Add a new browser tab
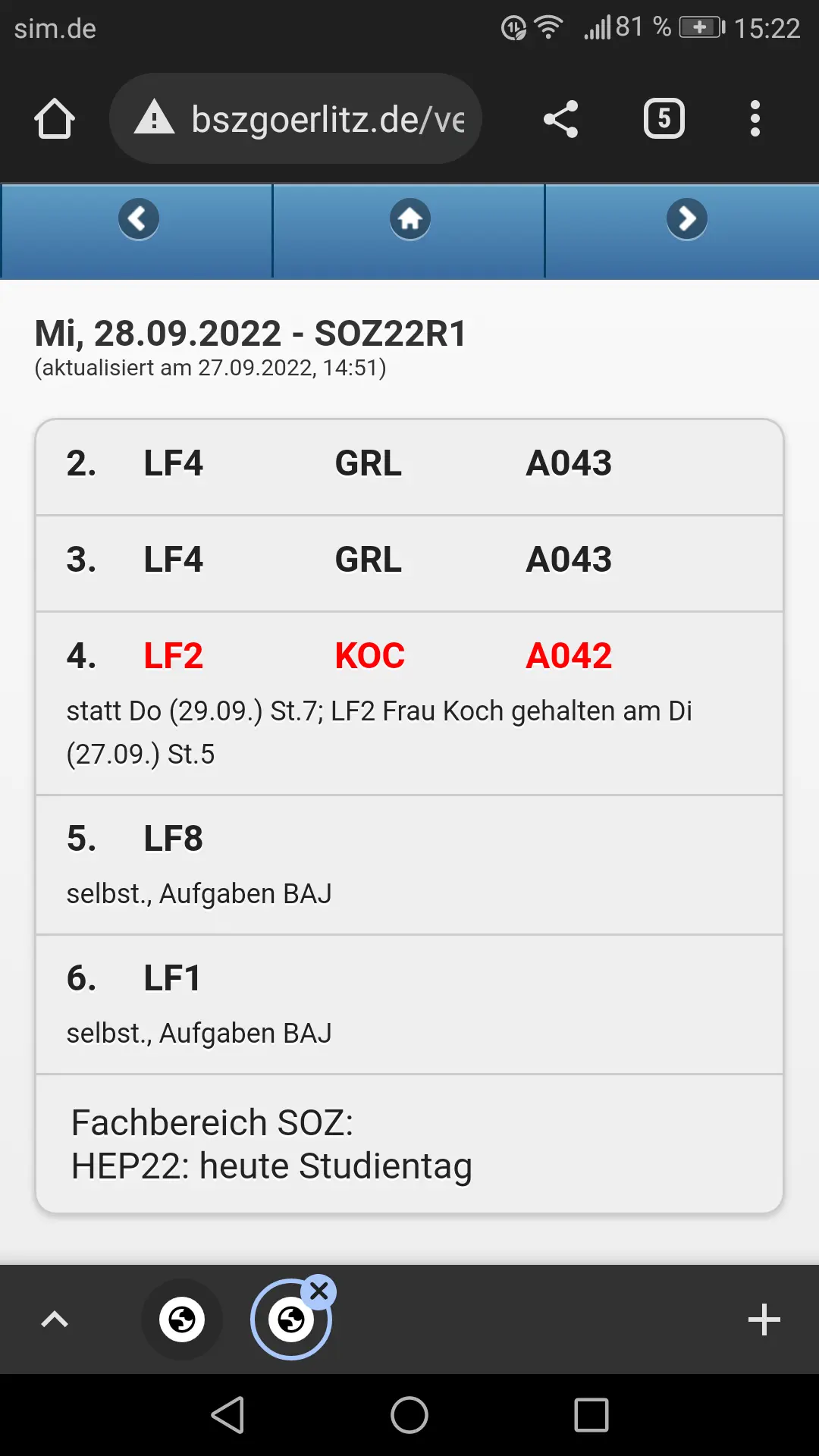Screen dimensions: 819x1456 pos(764,1320)
